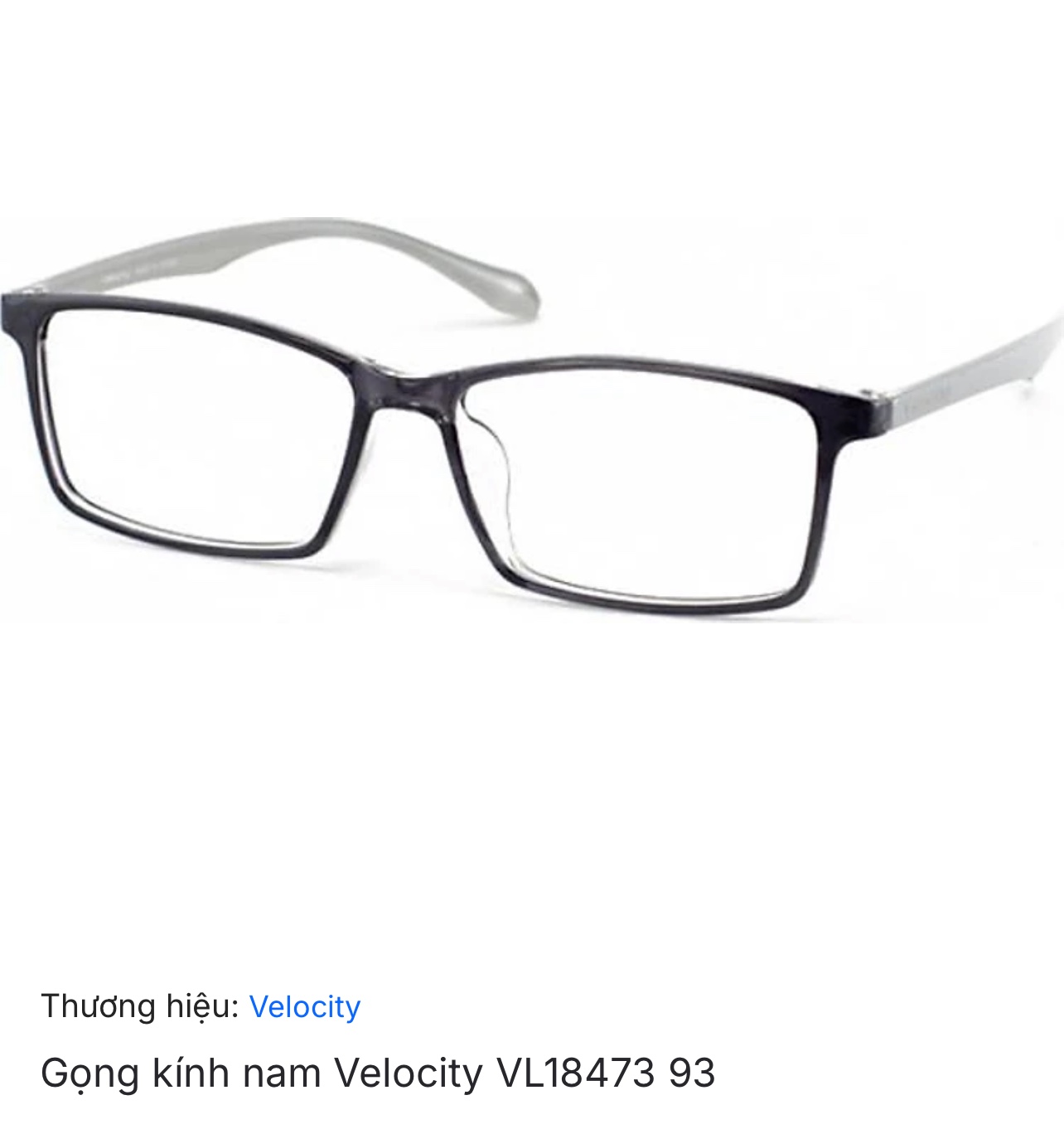Open the Velocity brand link
The width and height of the screenshot is (1064, 1129).
304,1006
